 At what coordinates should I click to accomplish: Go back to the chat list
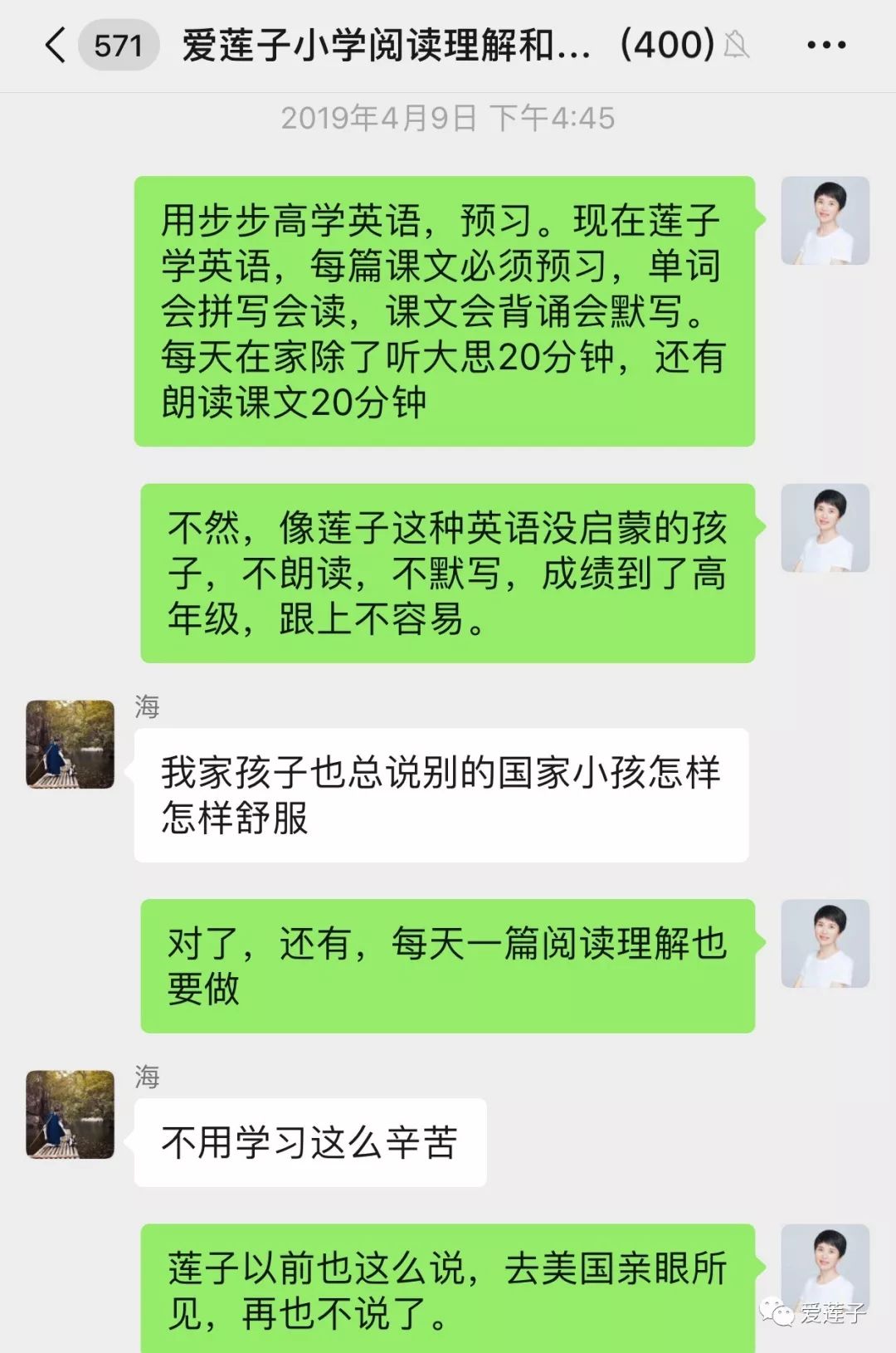56,45
